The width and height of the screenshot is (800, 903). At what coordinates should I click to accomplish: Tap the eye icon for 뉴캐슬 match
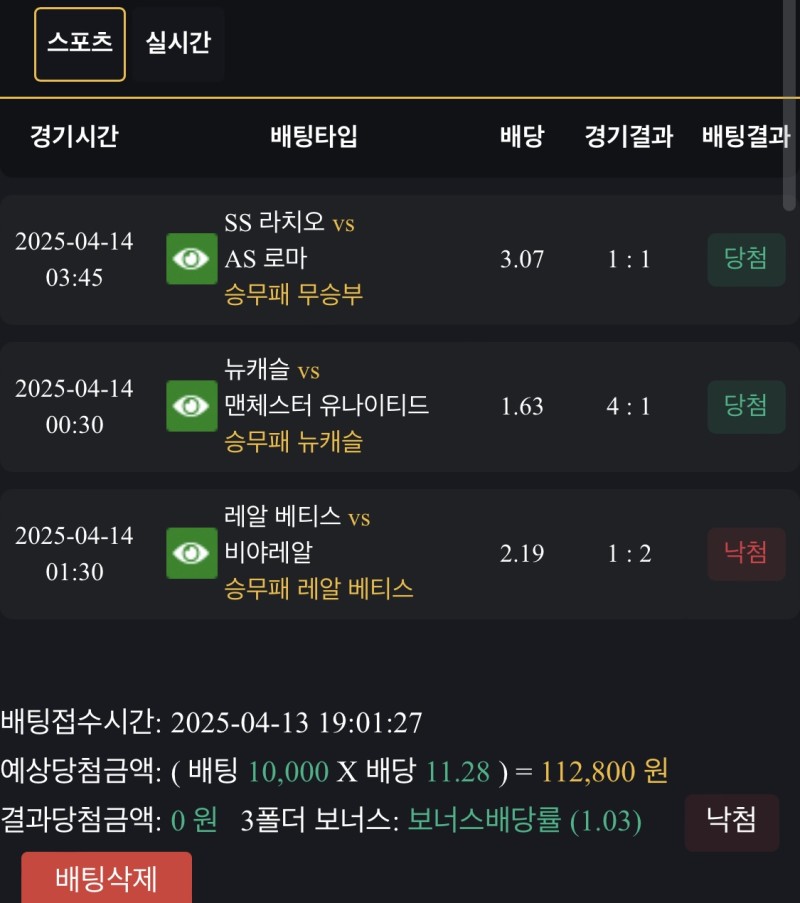tap(191, 406)
